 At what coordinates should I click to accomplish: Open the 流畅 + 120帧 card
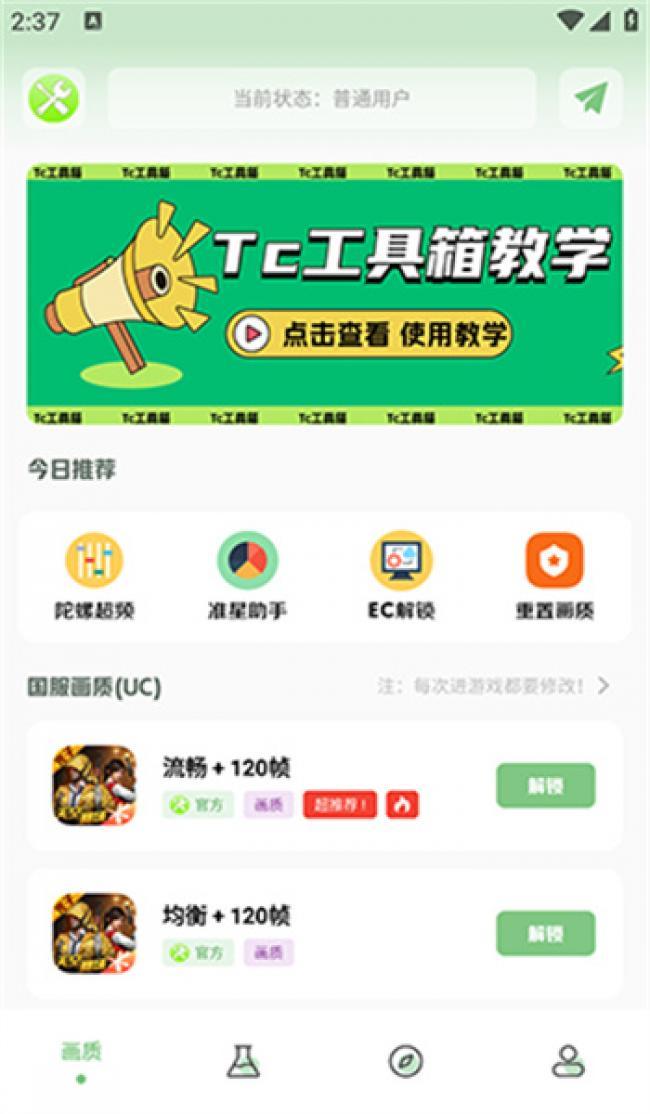[300, 786]
